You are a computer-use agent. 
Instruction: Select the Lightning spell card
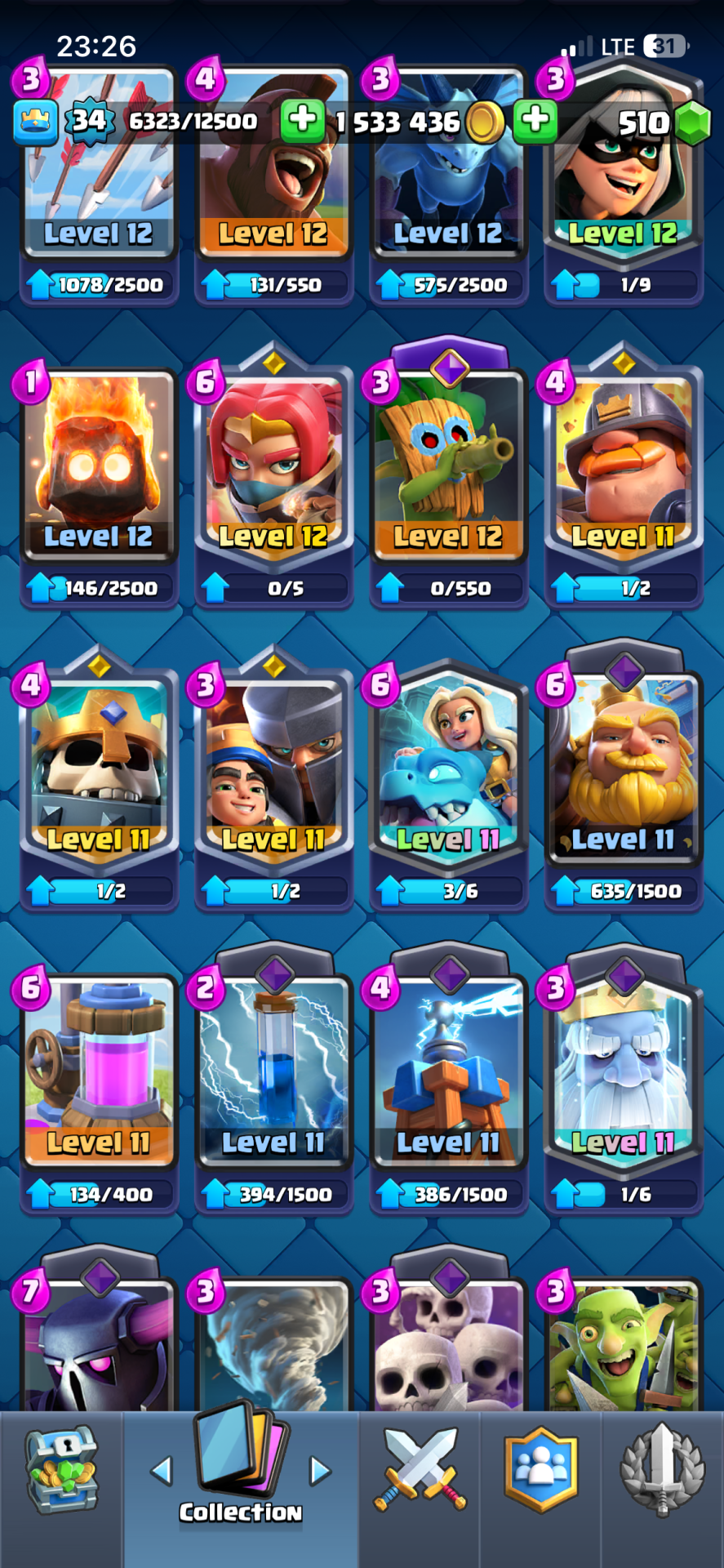[273, 1070]
